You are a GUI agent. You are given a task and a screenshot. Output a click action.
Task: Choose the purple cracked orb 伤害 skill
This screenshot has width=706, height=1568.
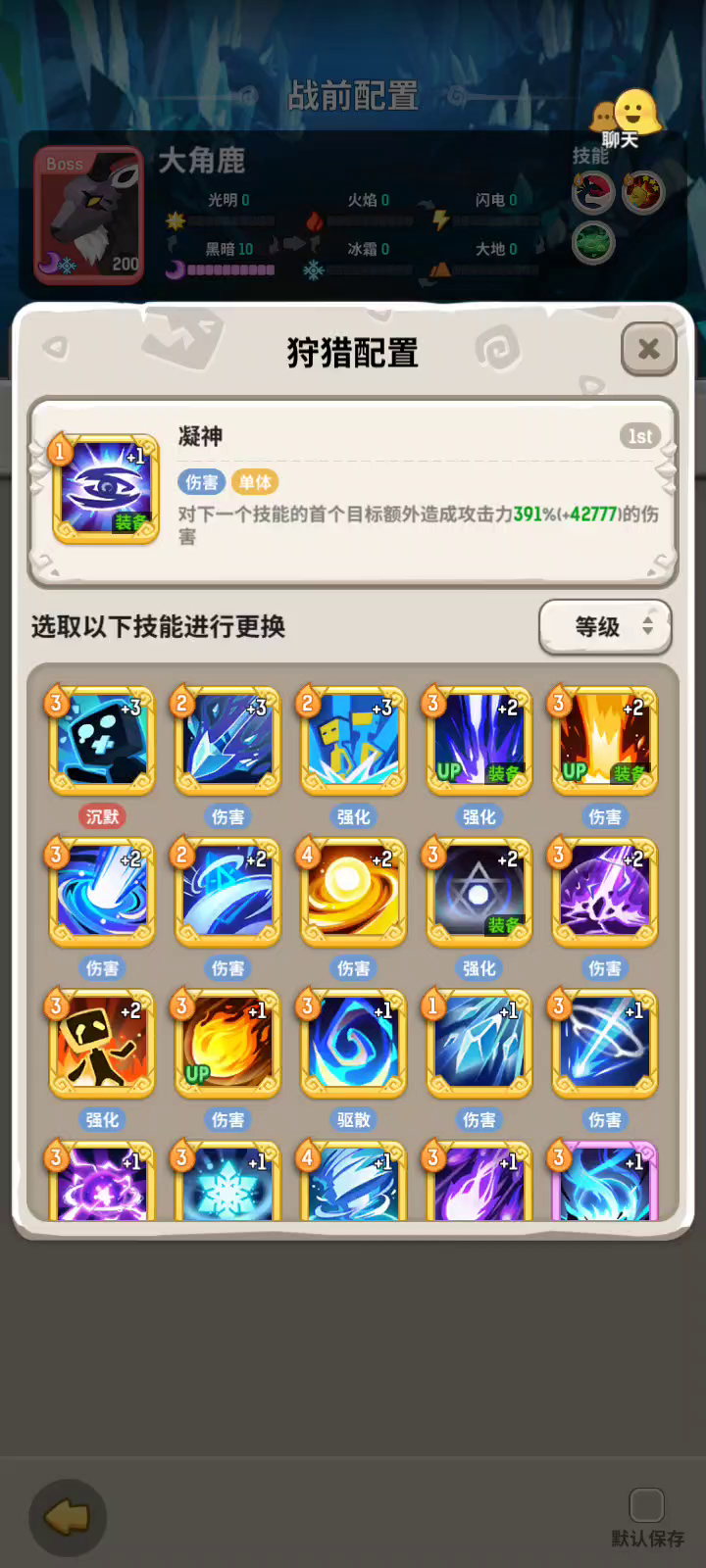coord(604,892)
